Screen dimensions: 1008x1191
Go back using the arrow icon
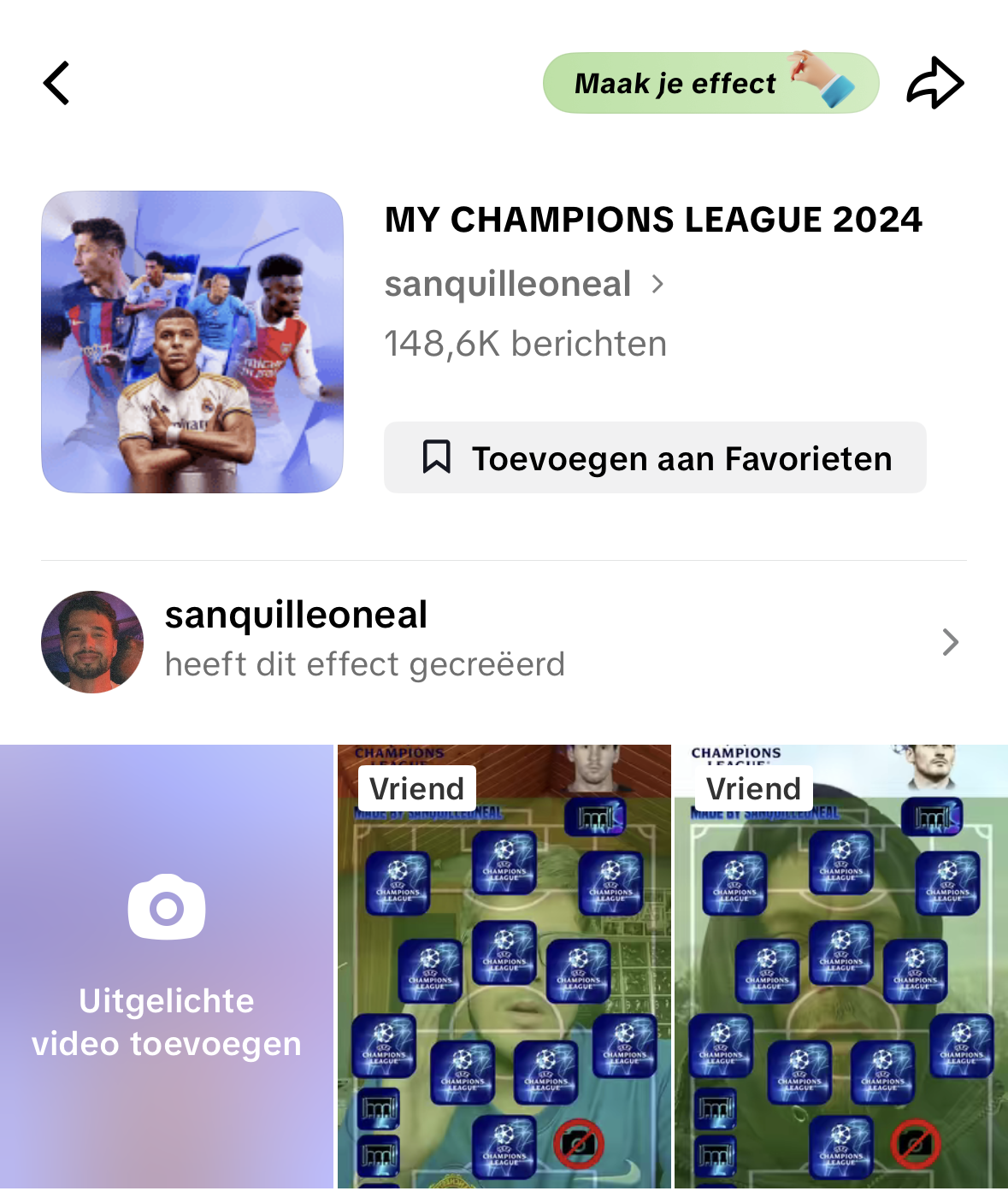pos(56,84)
